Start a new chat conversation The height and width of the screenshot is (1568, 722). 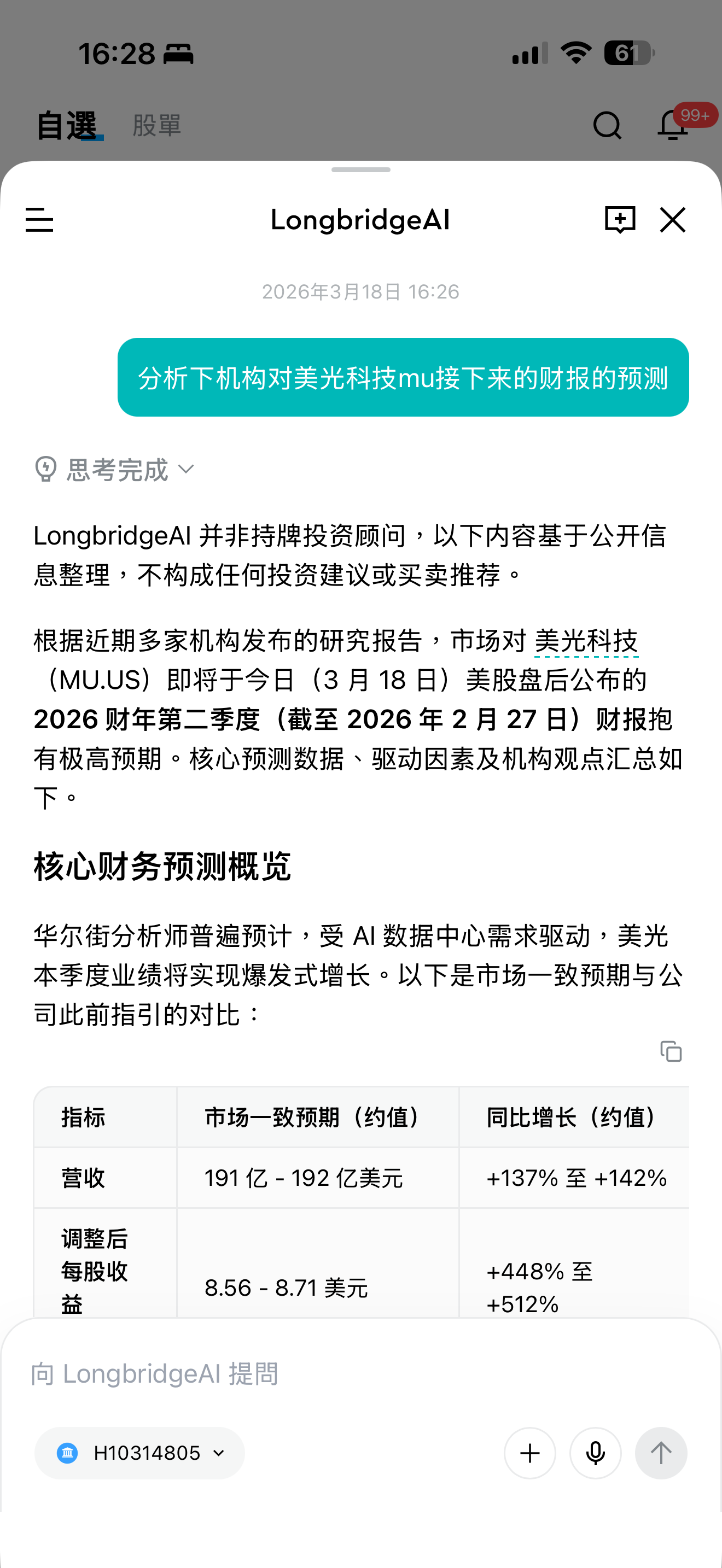(x=620, y=220)
